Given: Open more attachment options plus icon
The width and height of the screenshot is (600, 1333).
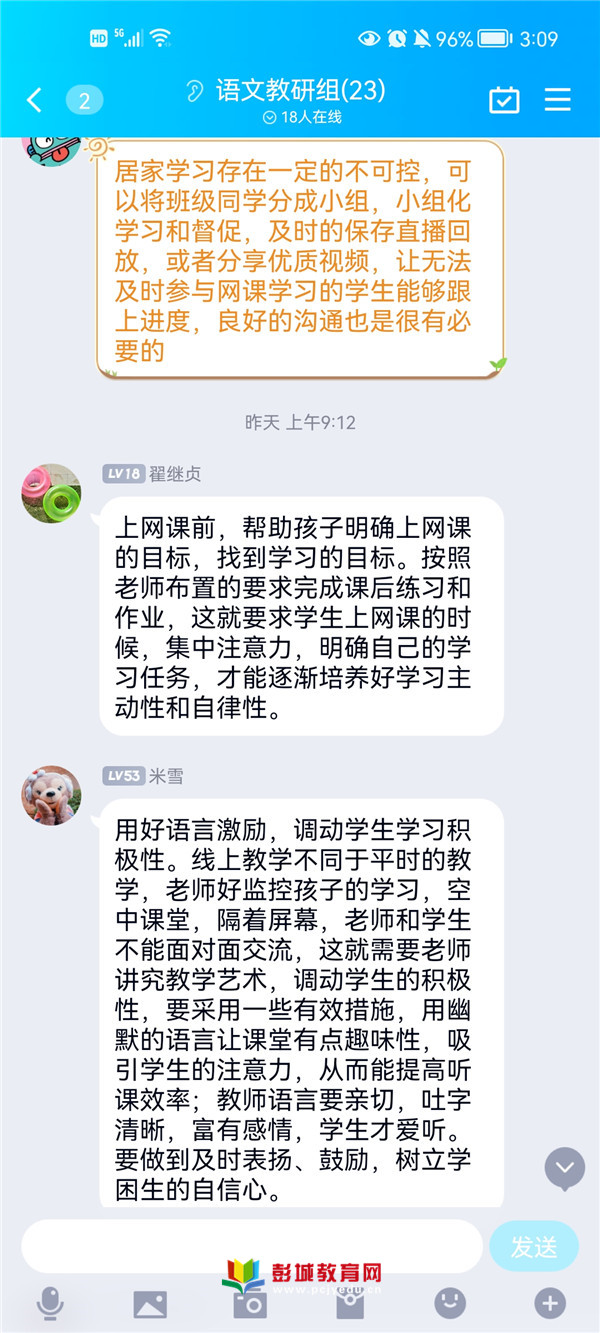Looking at the screenshot, I should [549, 1303].
